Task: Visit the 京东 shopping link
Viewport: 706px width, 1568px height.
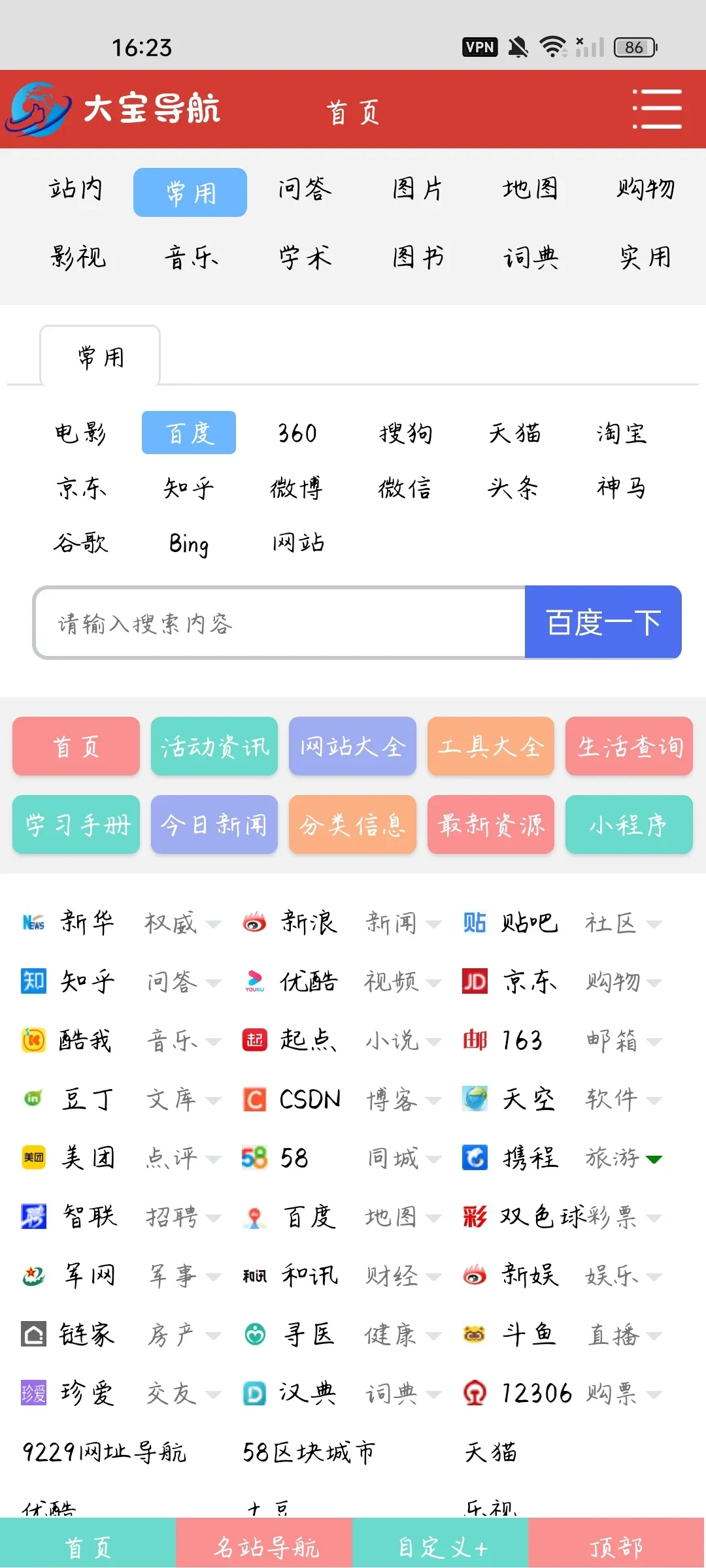Action: 528,981
